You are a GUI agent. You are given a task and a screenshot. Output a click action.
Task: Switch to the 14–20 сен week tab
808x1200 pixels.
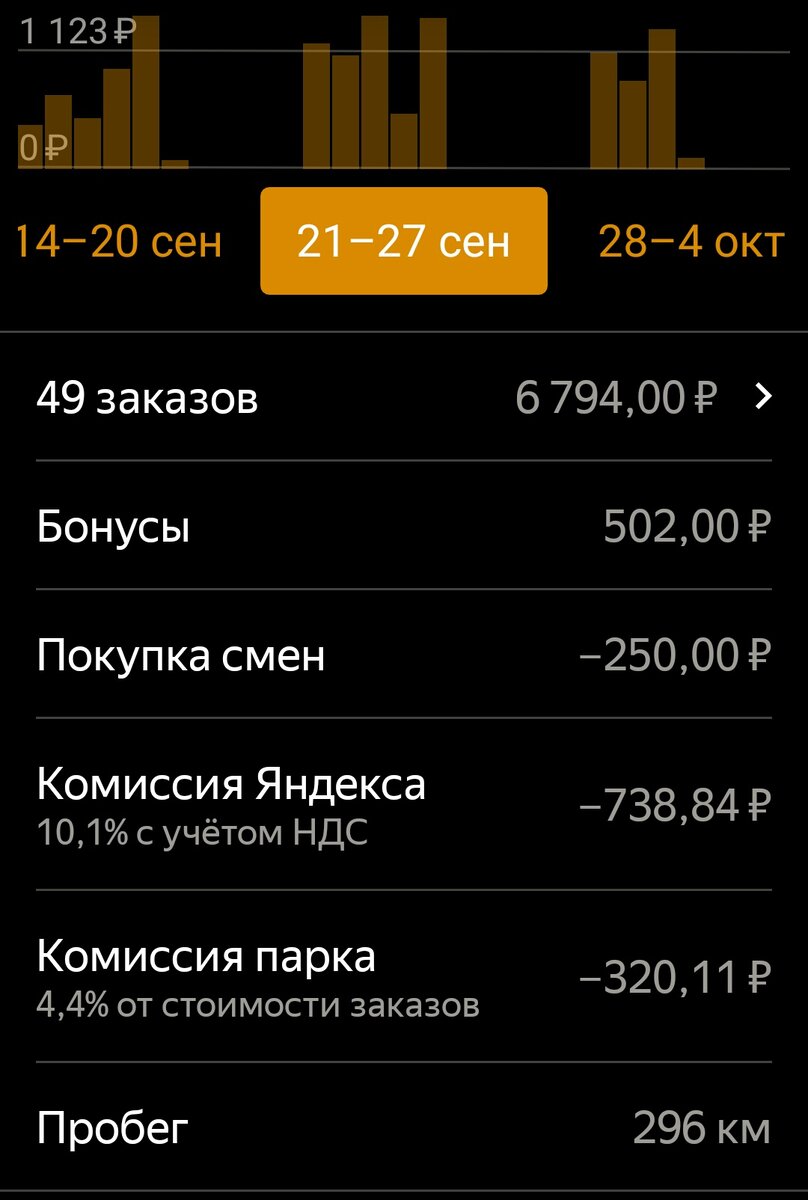click(119, 240)
